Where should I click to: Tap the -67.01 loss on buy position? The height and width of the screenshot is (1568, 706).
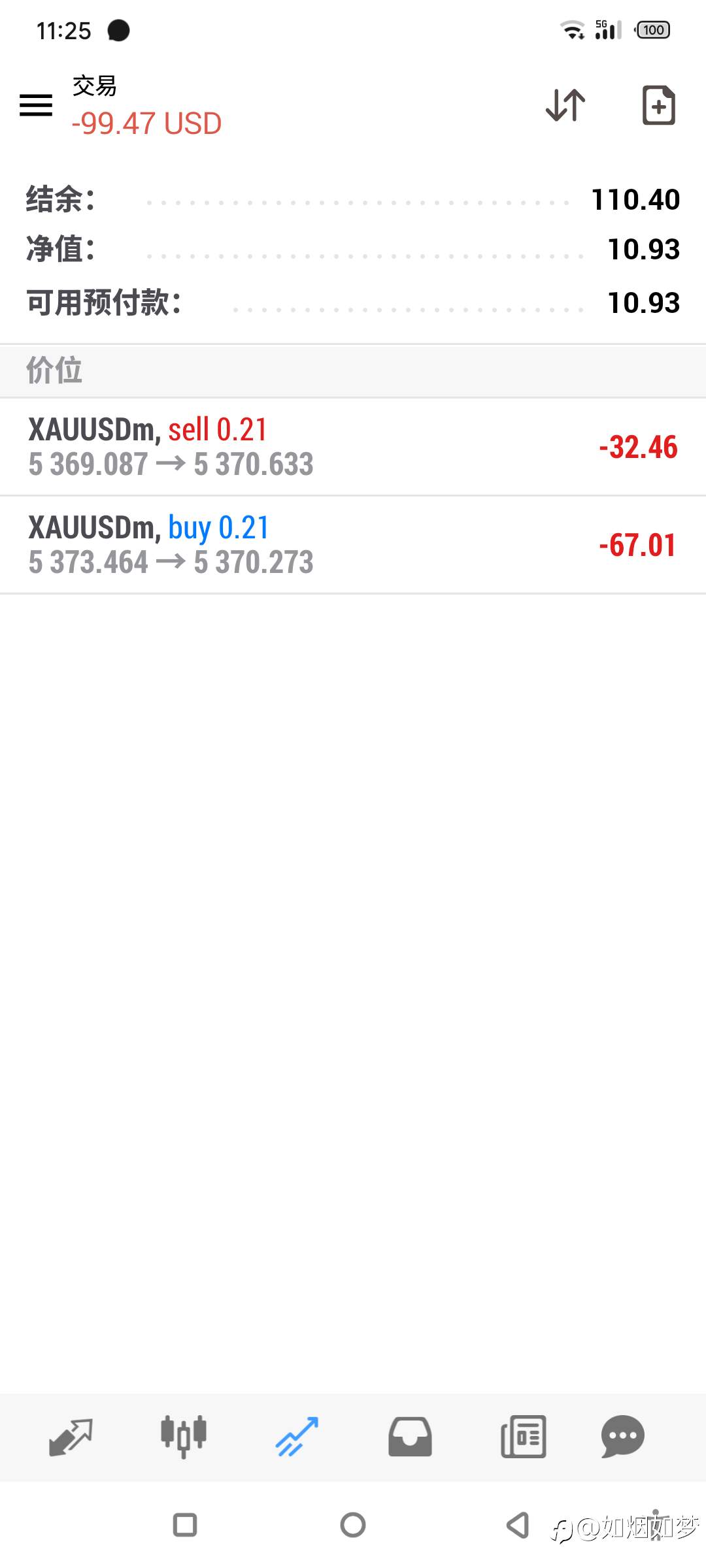click(x=637, y=544)
